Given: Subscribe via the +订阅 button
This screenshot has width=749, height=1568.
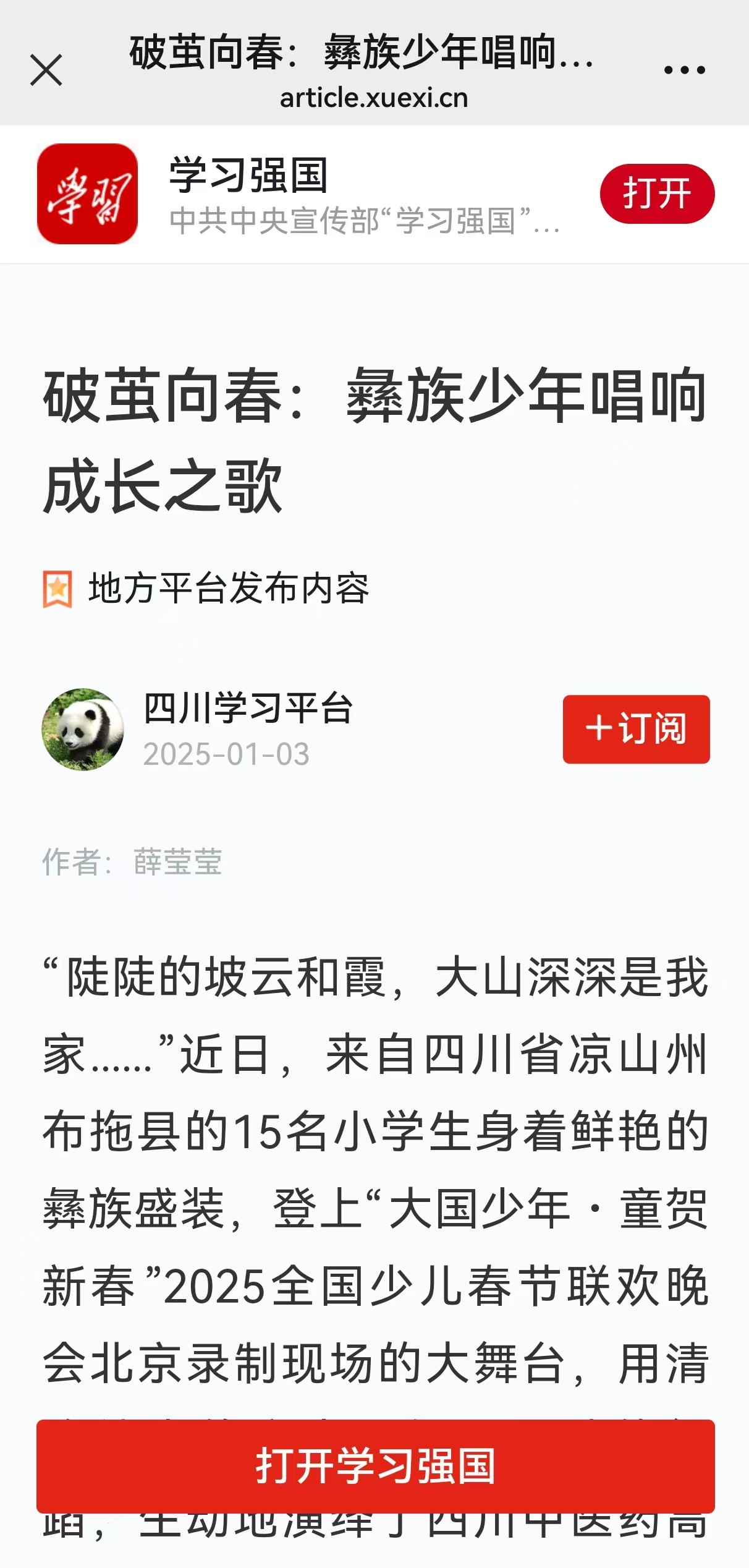Looking at the screenshot, I should [x=635, y=729].
